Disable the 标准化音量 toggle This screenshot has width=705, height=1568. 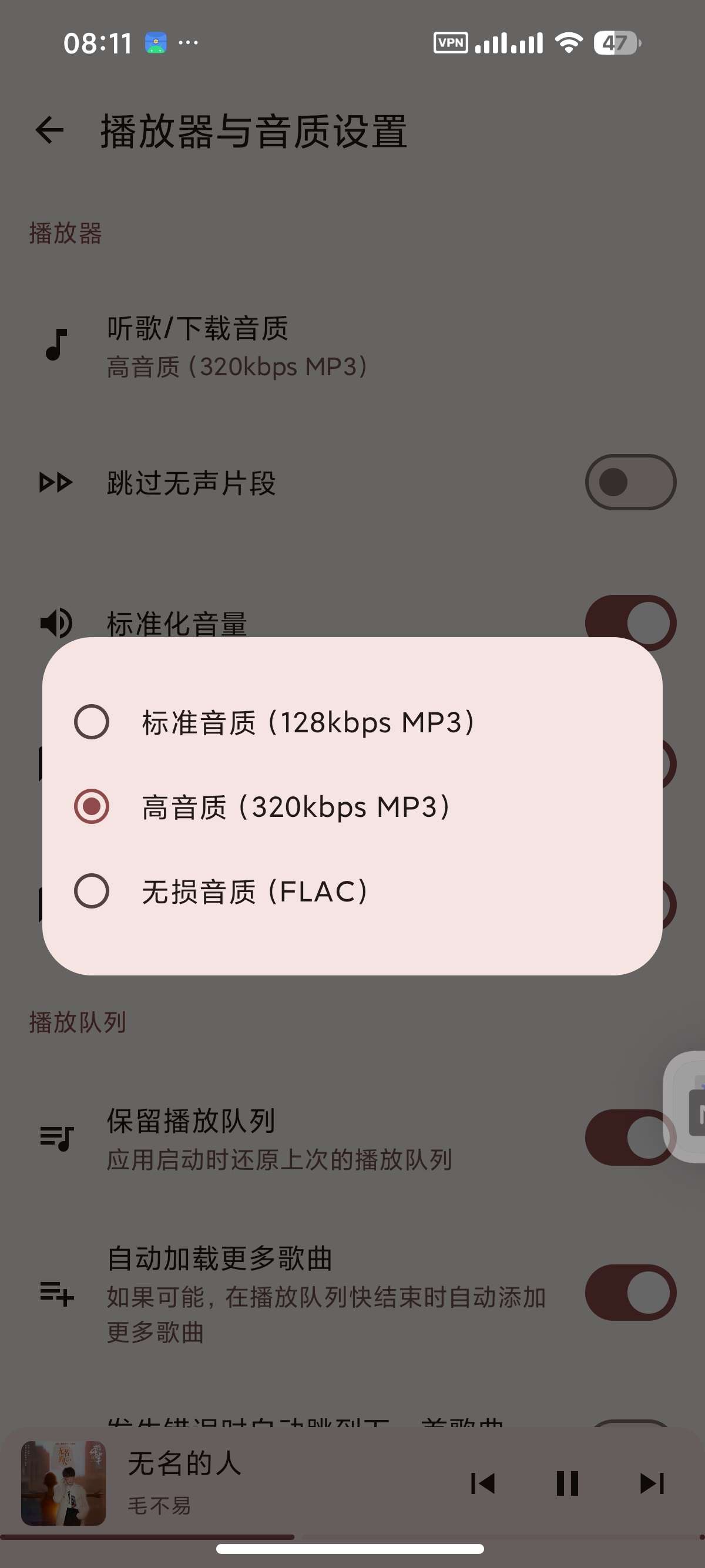pyautogui.click(x=630, y=622)
